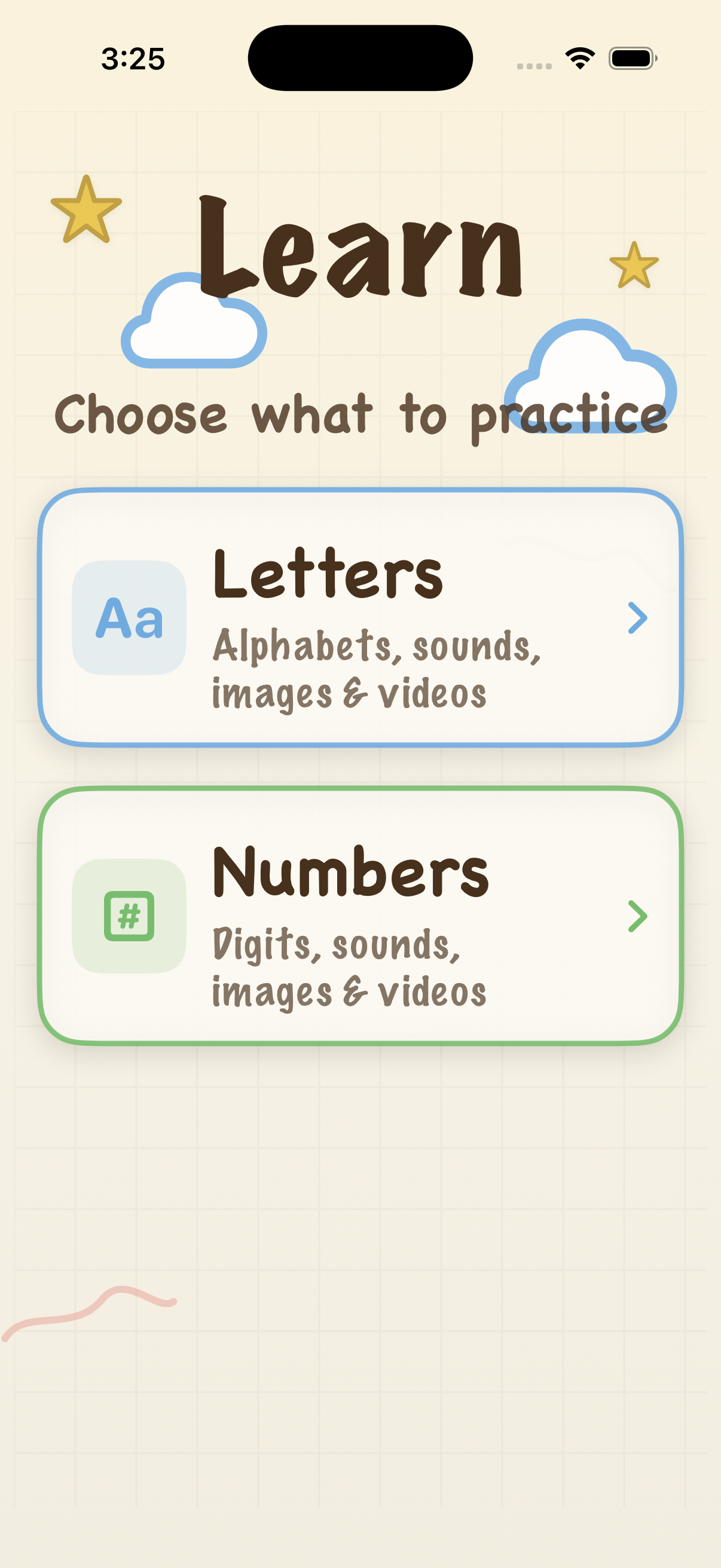Screen dimensions: 721x1568
Task: Tap the Dynamic Island at top
Action: tap(360, 57)
